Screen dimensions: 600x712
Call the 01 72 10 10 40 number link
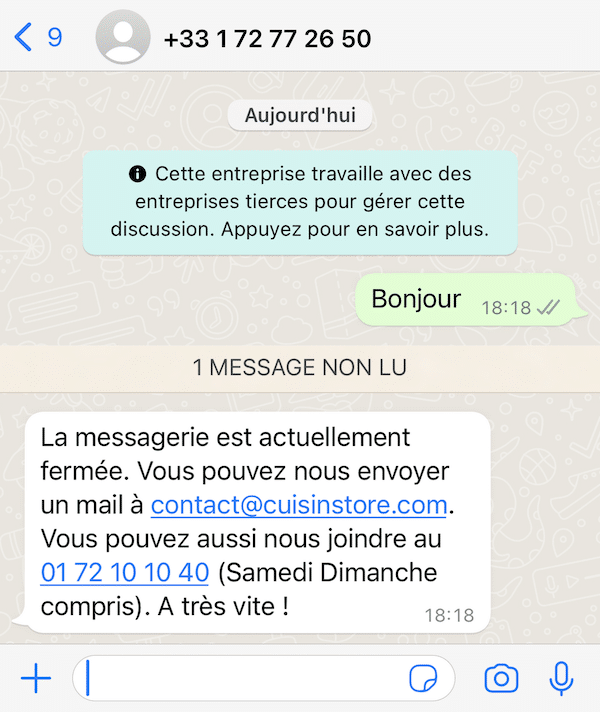(125, 572)
